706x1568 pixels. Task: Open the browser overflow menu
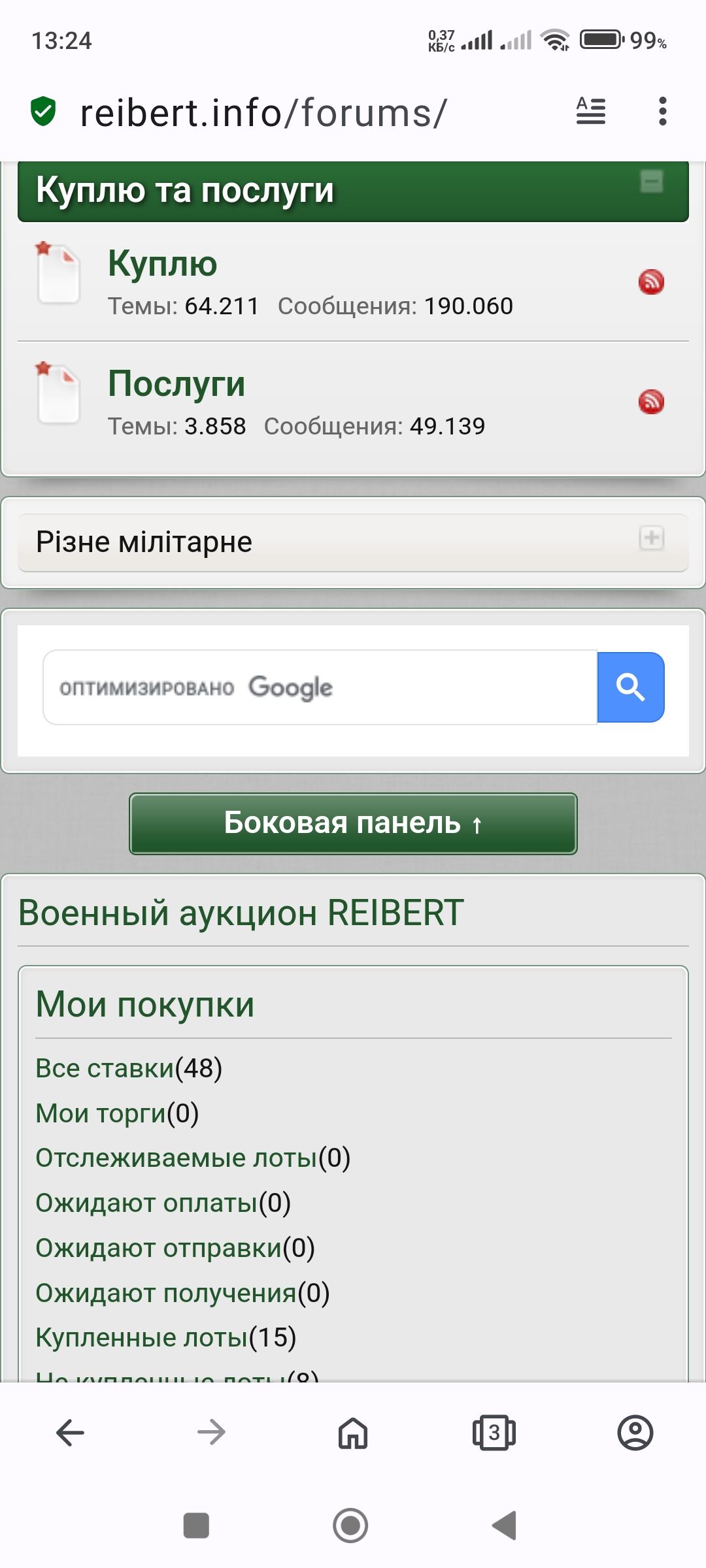coord(662,112)
